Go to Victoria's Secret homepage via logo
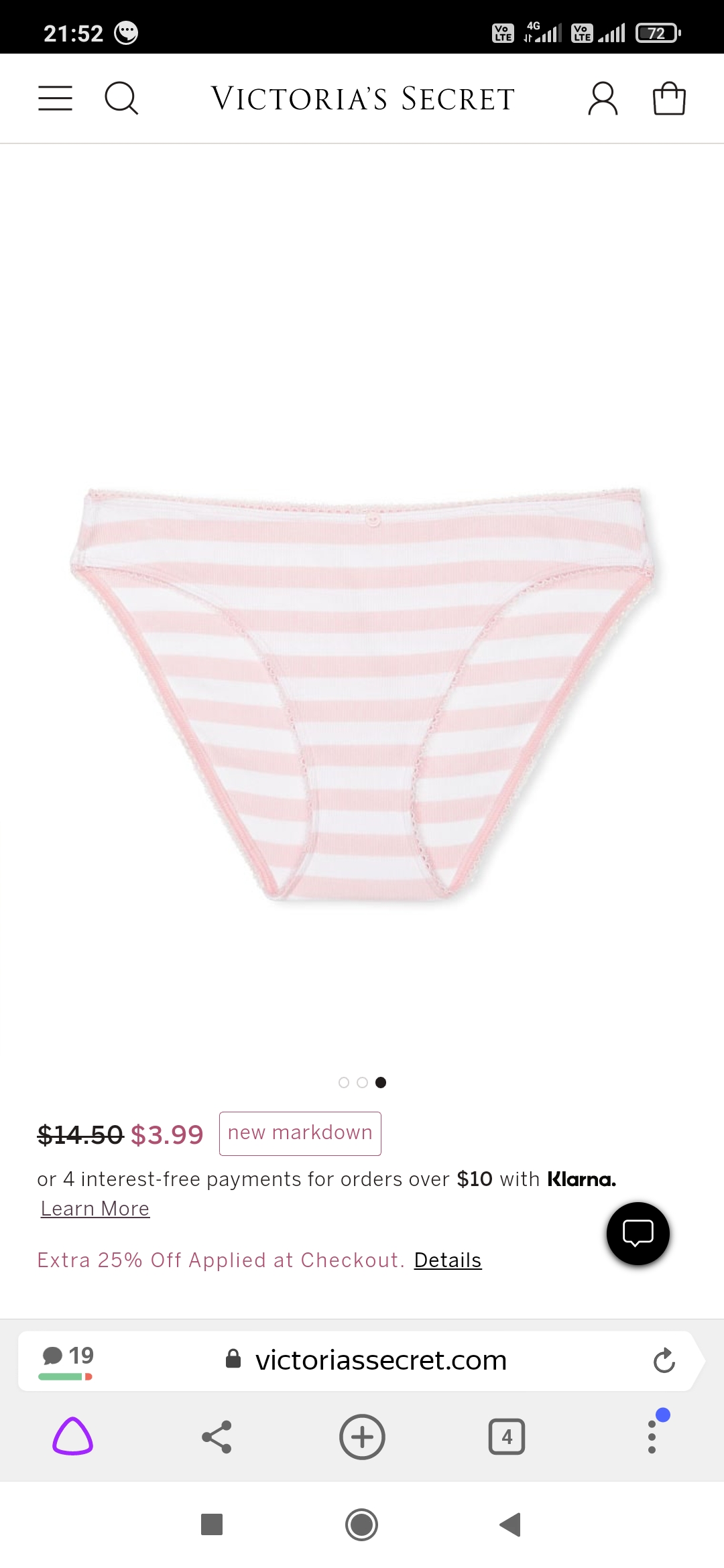 coord(363,99)
